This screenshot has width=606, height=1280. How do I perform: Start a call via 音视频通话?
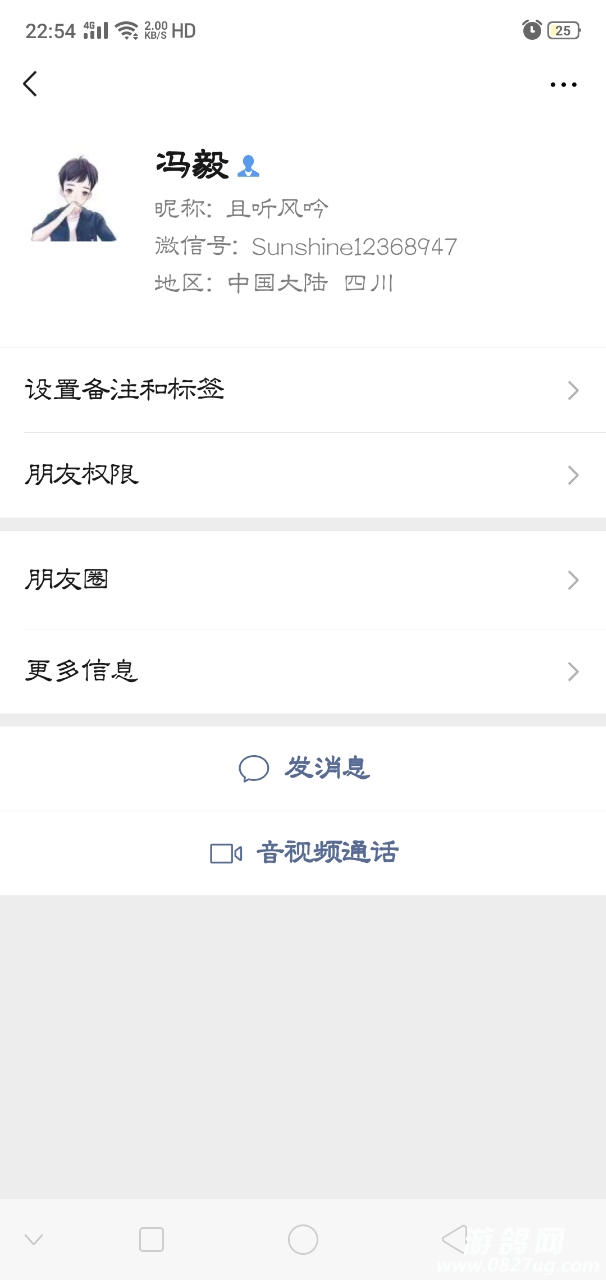[304, 853]
